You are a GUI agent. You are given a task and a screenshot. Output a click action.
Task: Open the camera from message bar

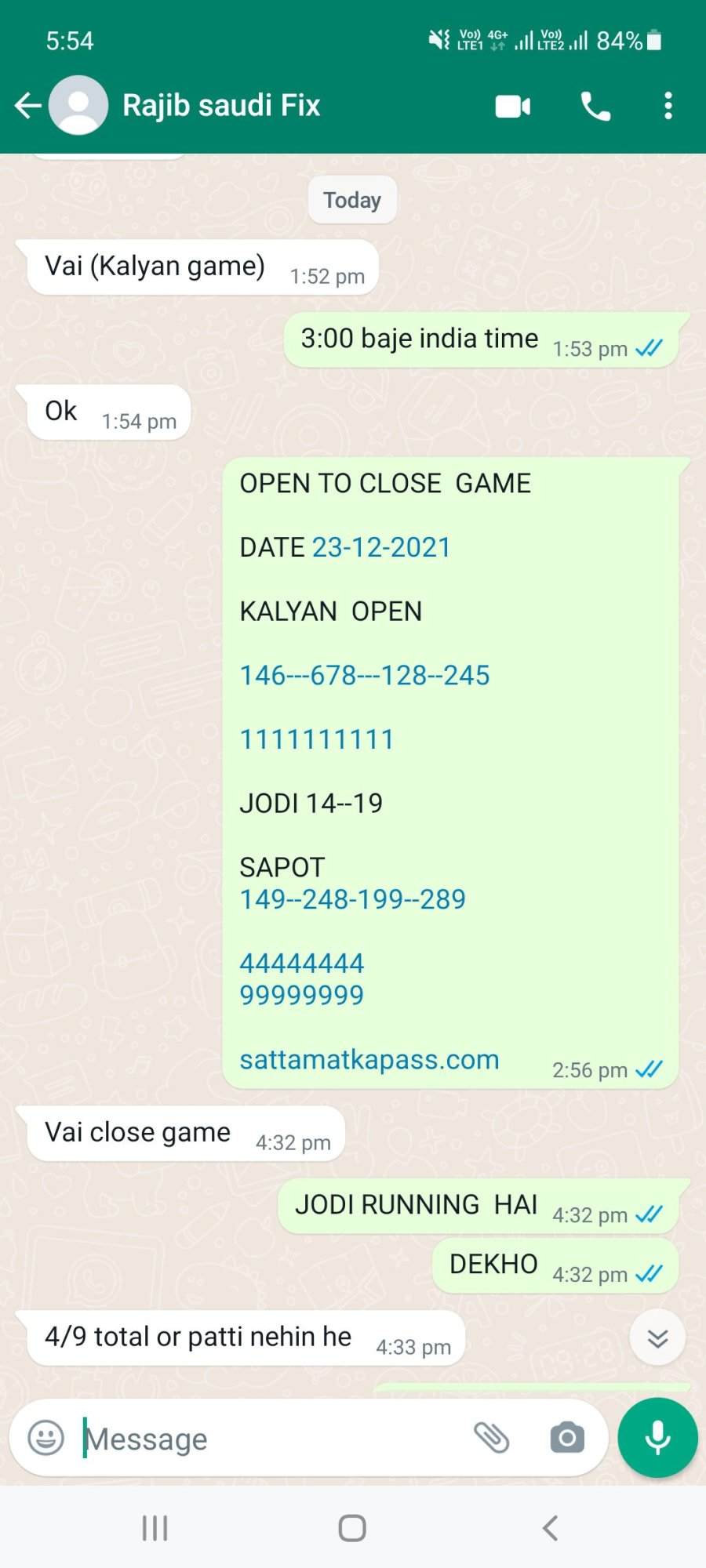pyautogui.click(x=567, y=1438)
